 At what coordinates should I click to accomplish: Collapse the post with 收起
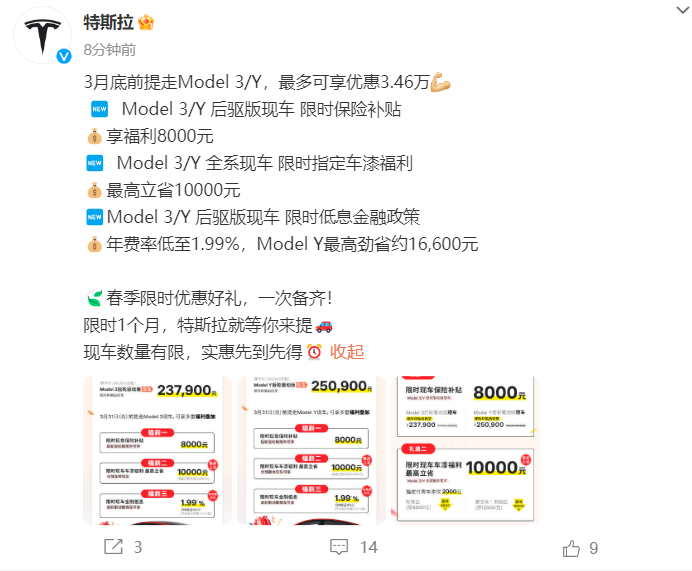click(347, 352)
